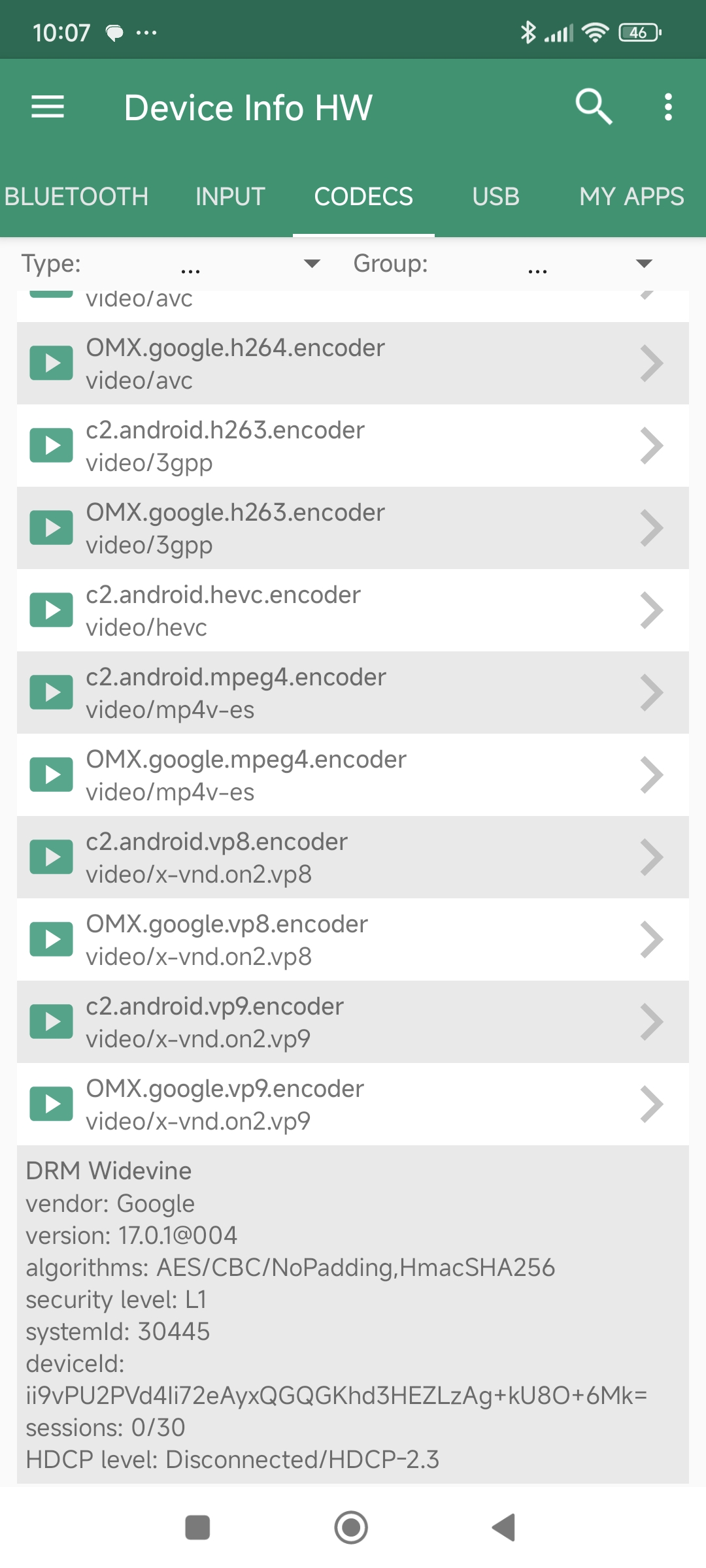Switch to the Input tab

[x=229, y=197]
